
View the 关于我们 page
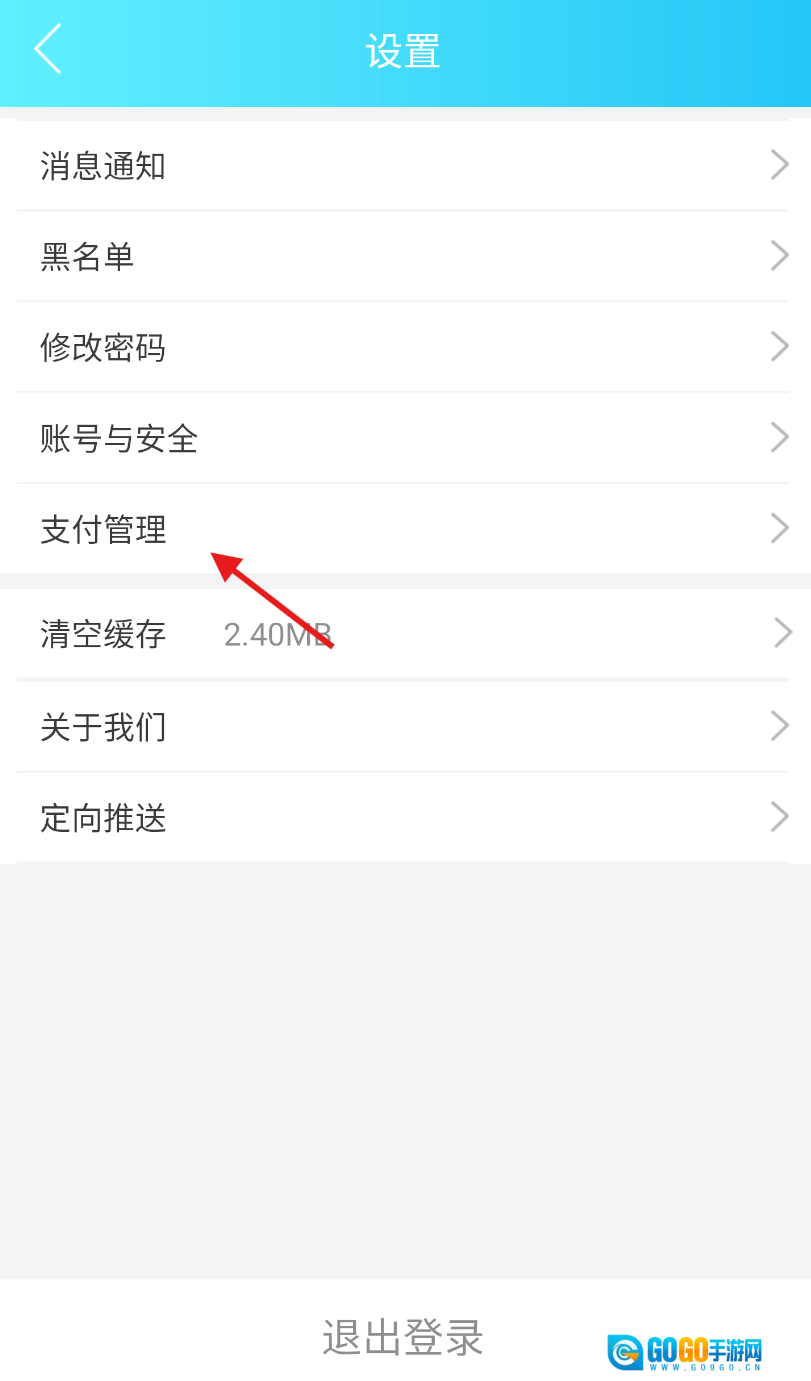(403, 727)
